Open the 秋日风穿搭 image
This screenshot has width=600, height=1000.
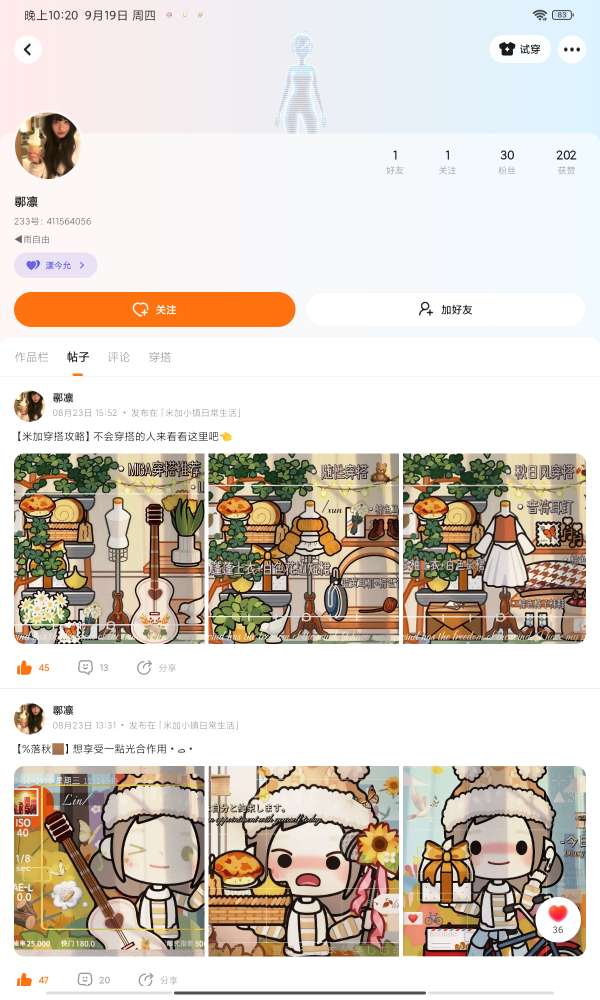point(494,548)
